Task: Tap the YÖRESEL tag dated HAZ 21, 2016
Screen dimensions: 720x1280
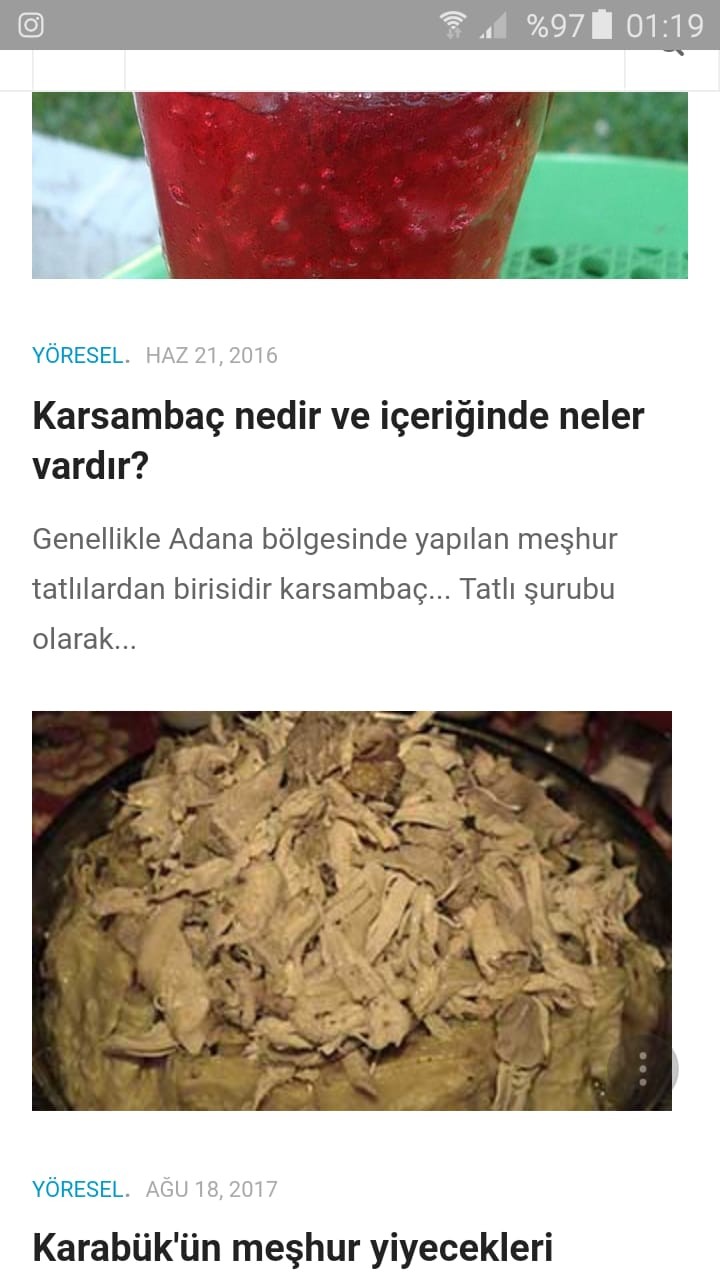Action: 80,355
